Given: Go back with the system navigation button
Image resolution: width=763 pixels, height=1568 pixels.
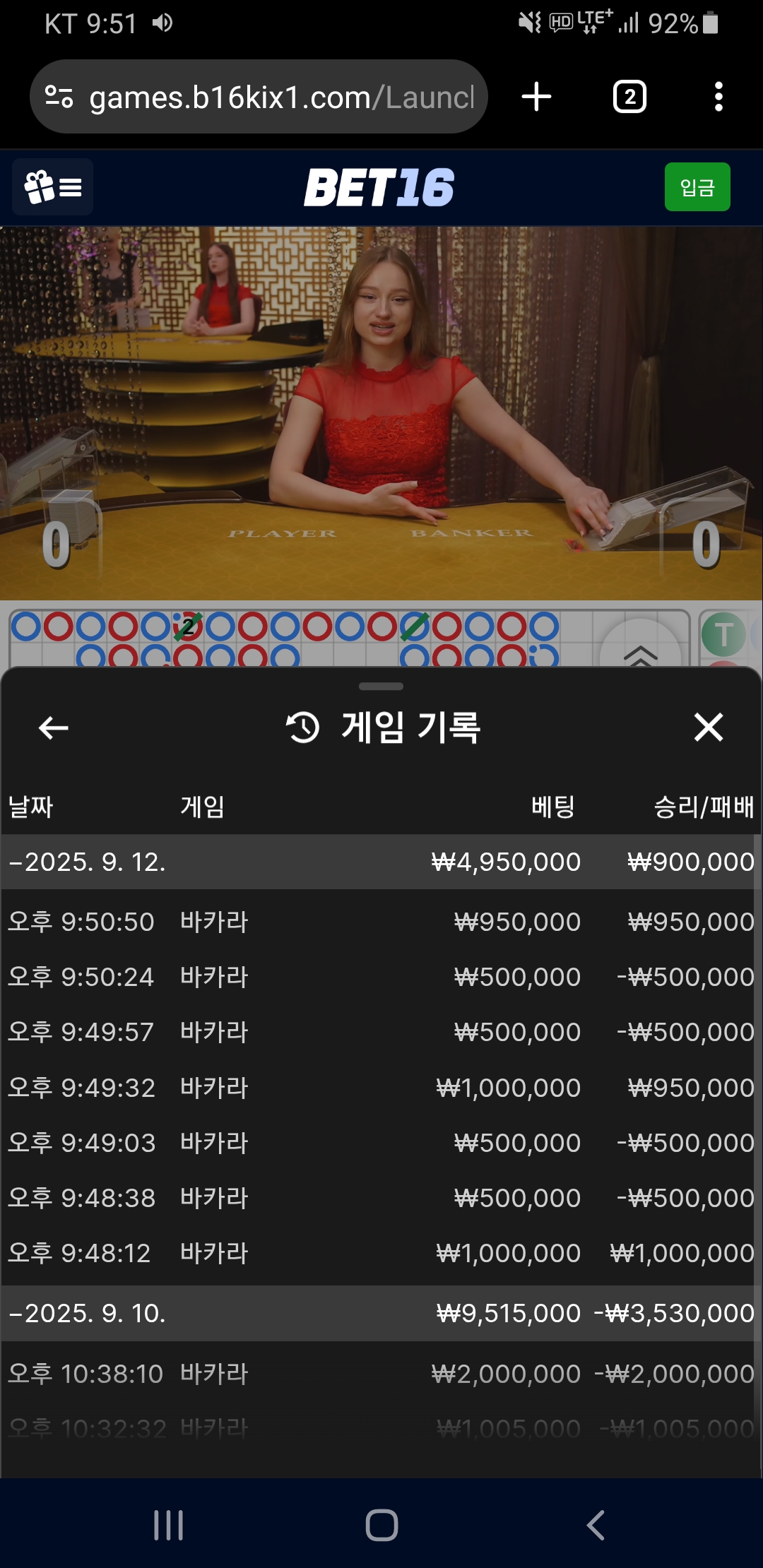Looking at the screenshot, I should point(596,1525).
